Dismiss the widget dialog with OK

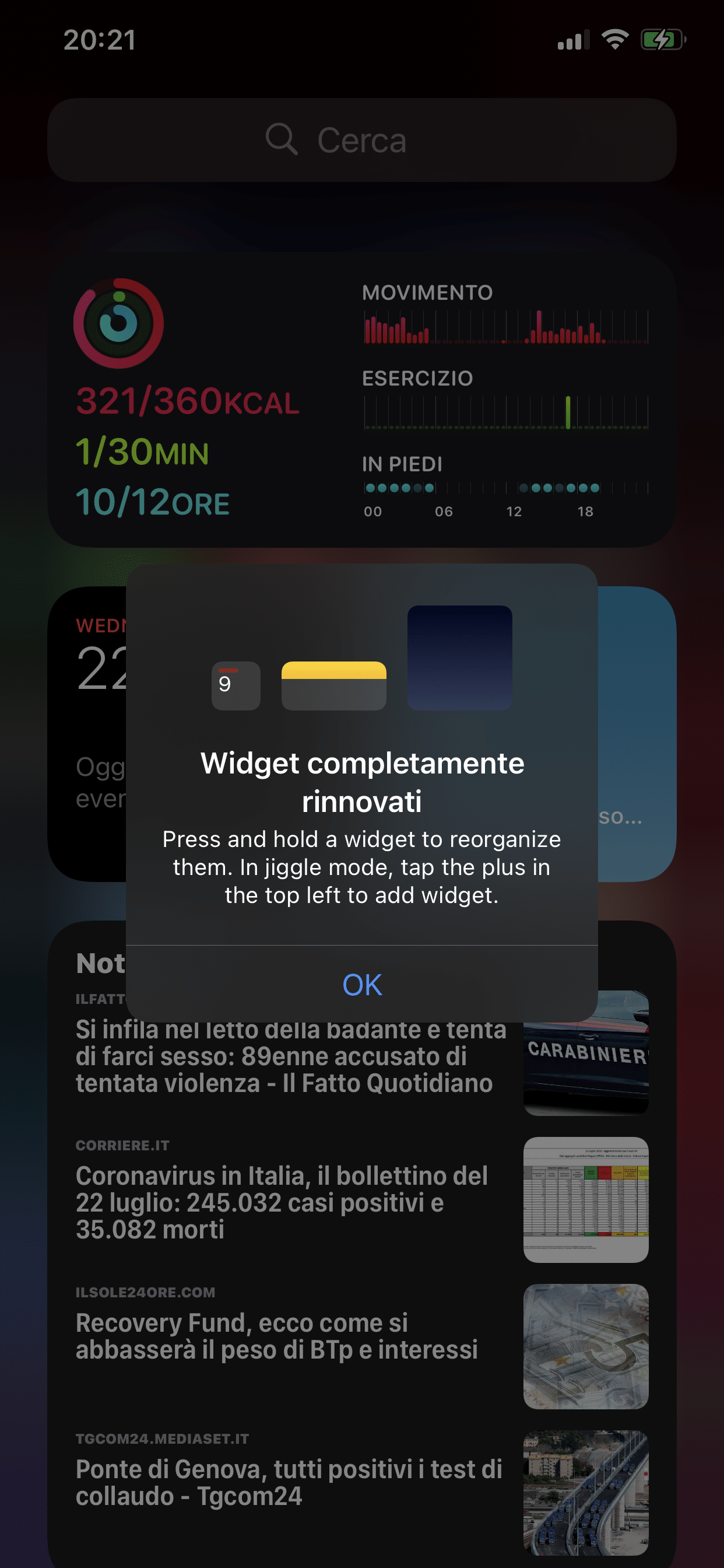[362, 984]
